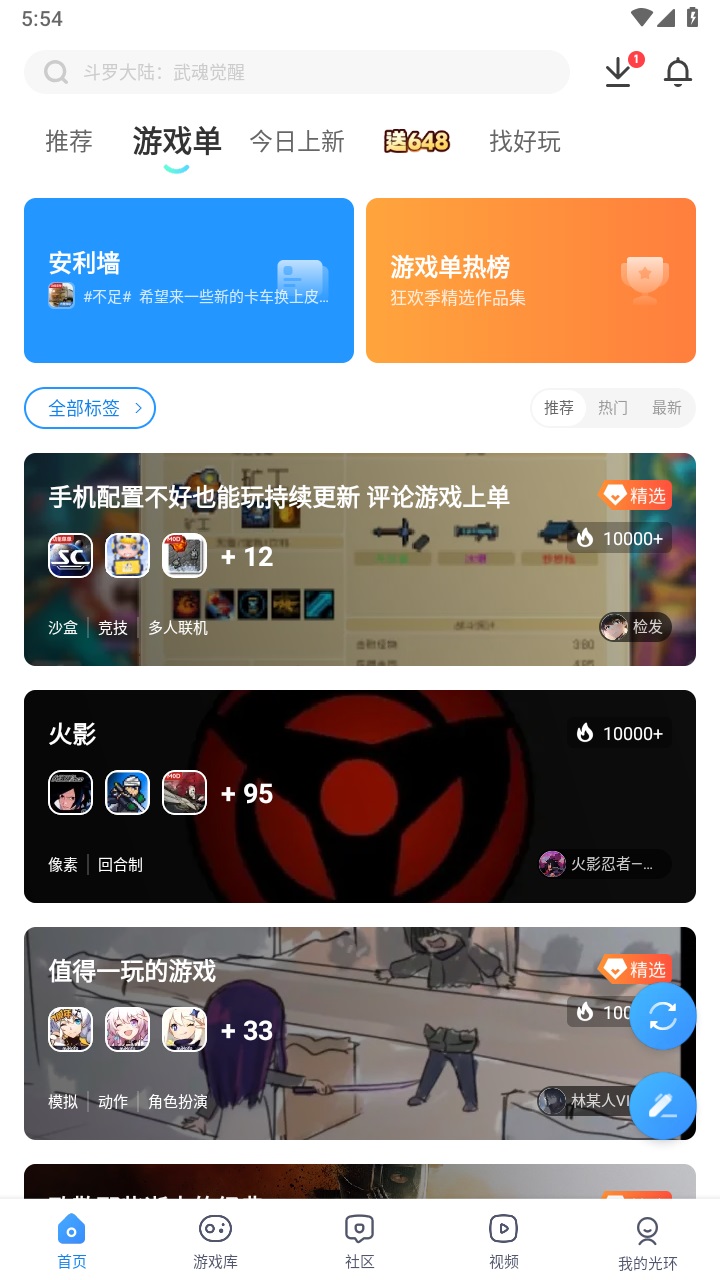Switch to the 找好玩 tab
The height and width of the screenshot is (1280, 720).
pyautogui.click(x=525, y=142)
